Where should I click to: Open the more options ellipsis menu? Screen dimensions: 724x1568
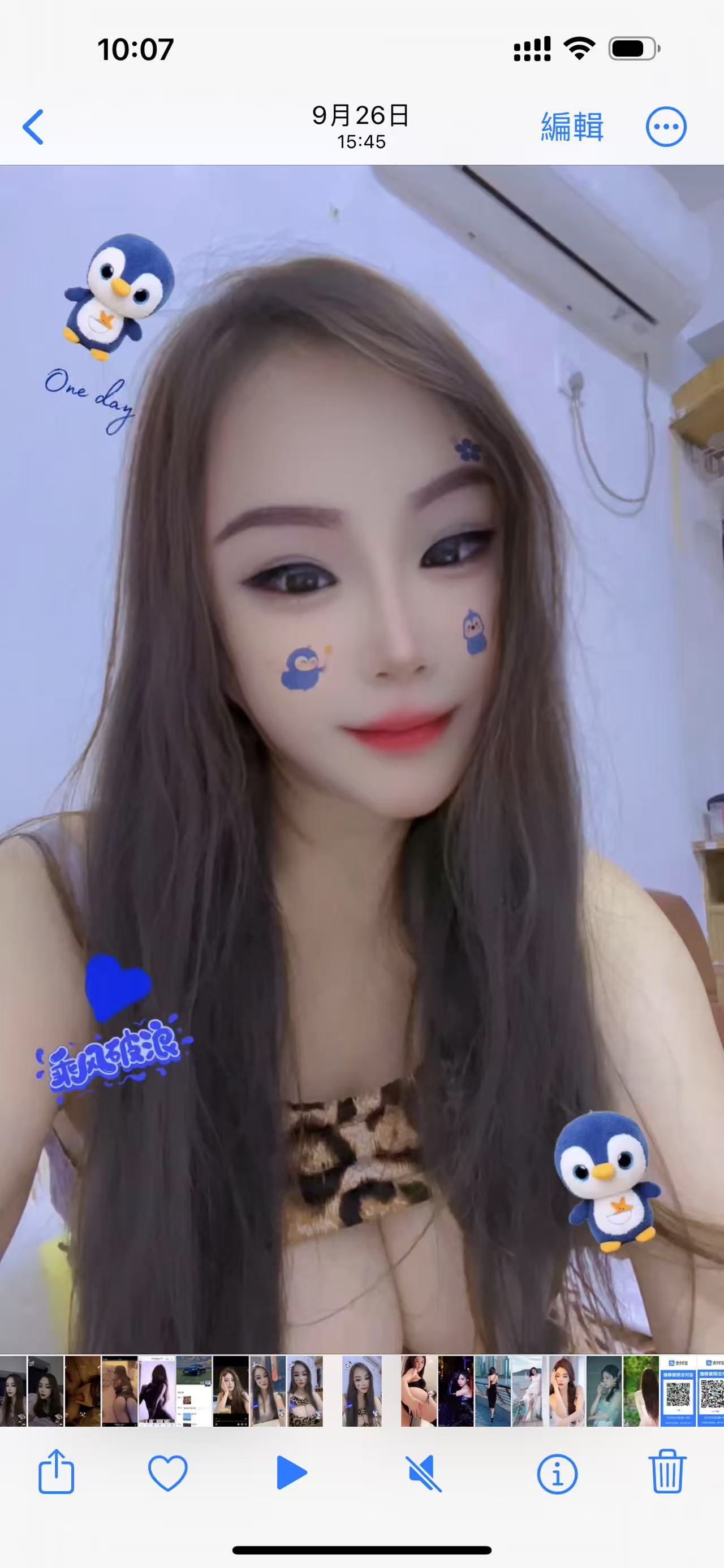click(666, 127)
